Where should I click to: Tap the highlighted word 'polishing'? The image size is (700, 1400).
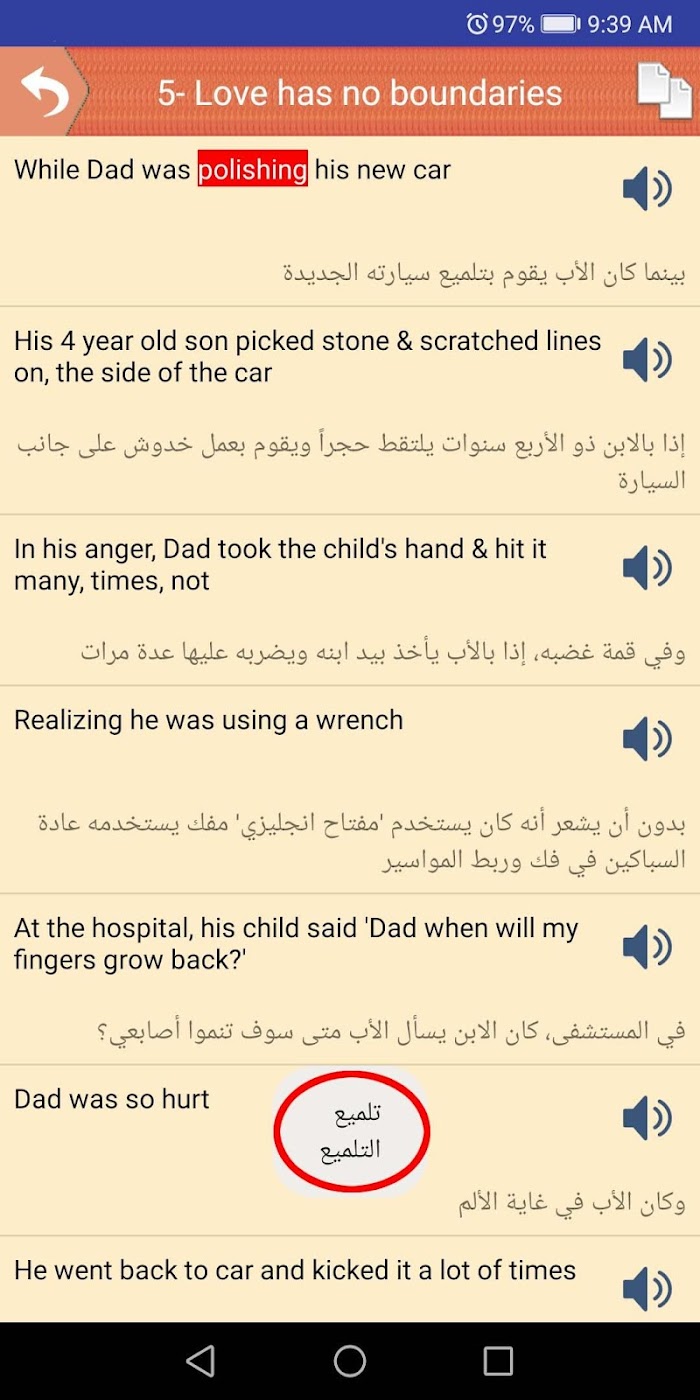point(252,170)
